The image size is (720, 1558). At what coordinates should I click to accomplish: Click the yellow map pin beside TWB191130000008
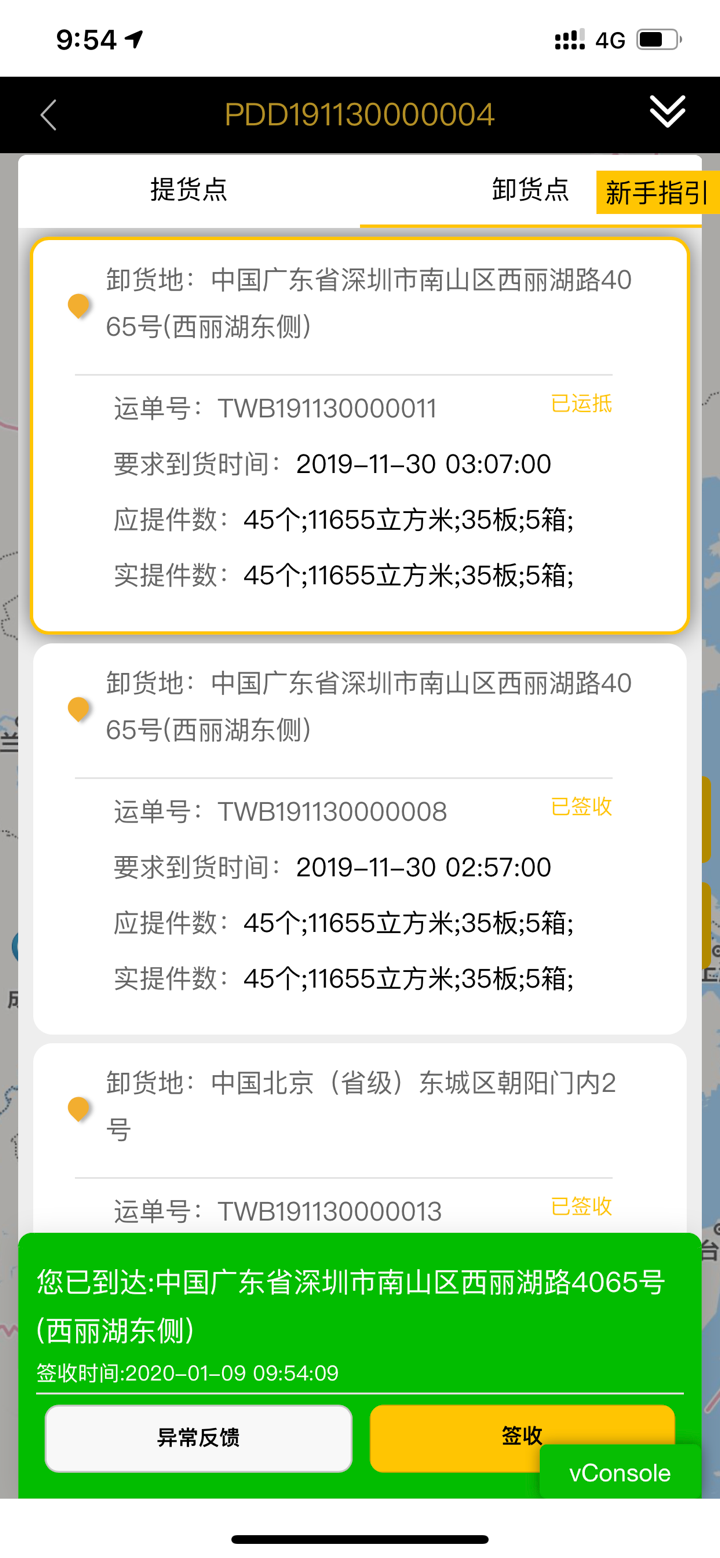(x=79, y=708)
